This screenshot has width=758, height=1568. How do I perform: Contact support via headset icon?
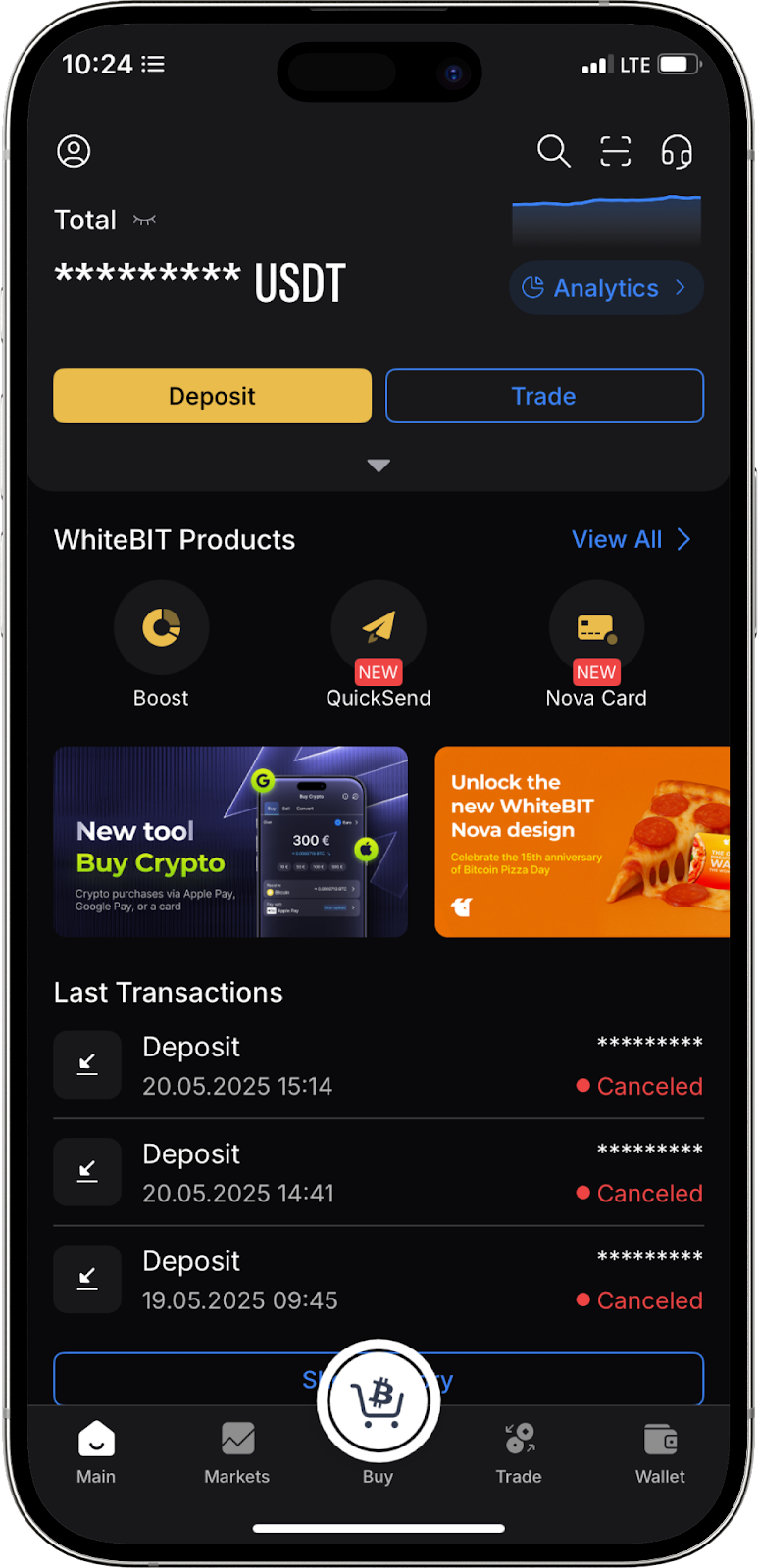(677, 151)
